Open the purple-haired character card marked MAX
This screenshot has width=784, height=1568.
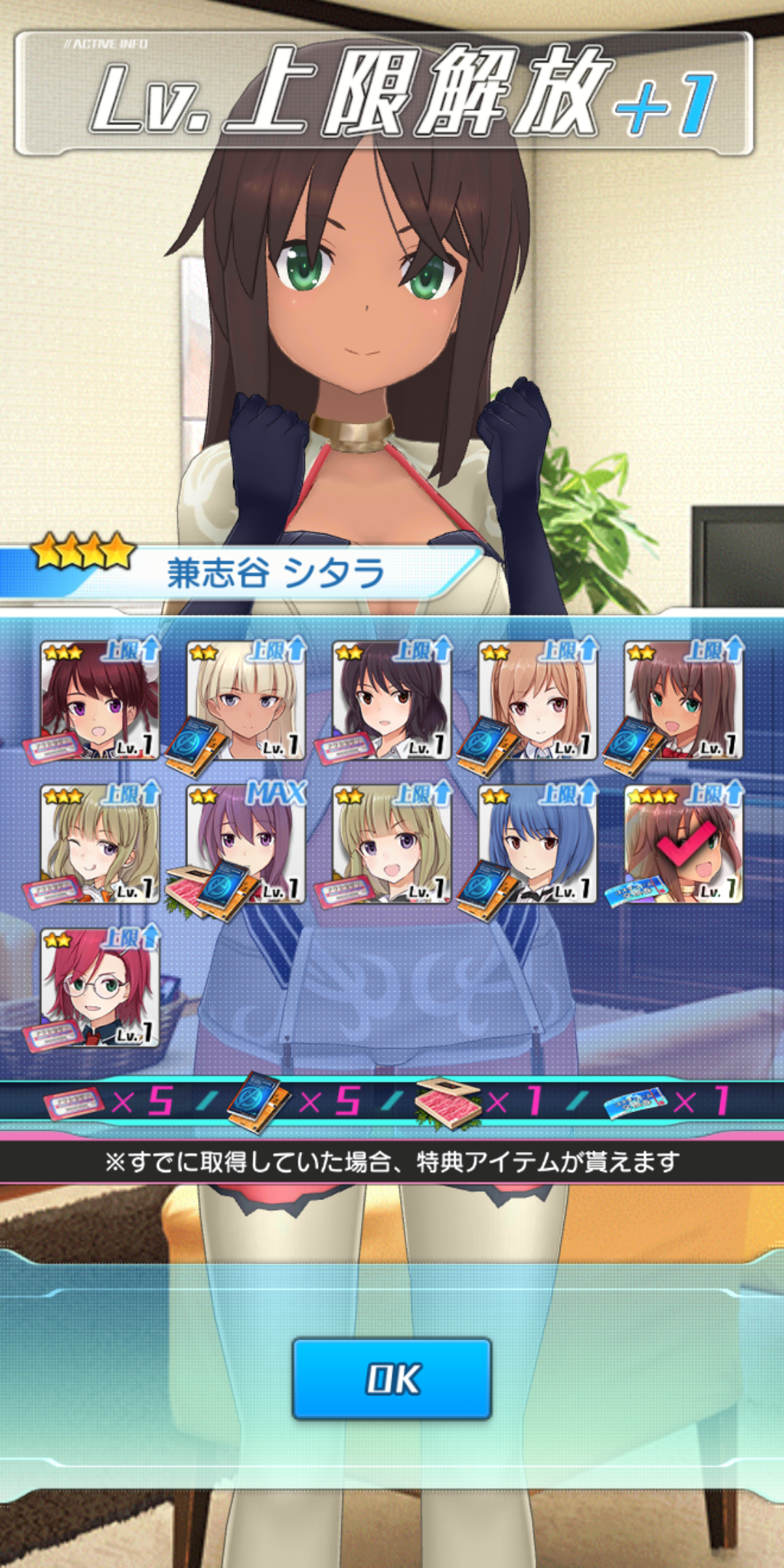tap(246, 844)
